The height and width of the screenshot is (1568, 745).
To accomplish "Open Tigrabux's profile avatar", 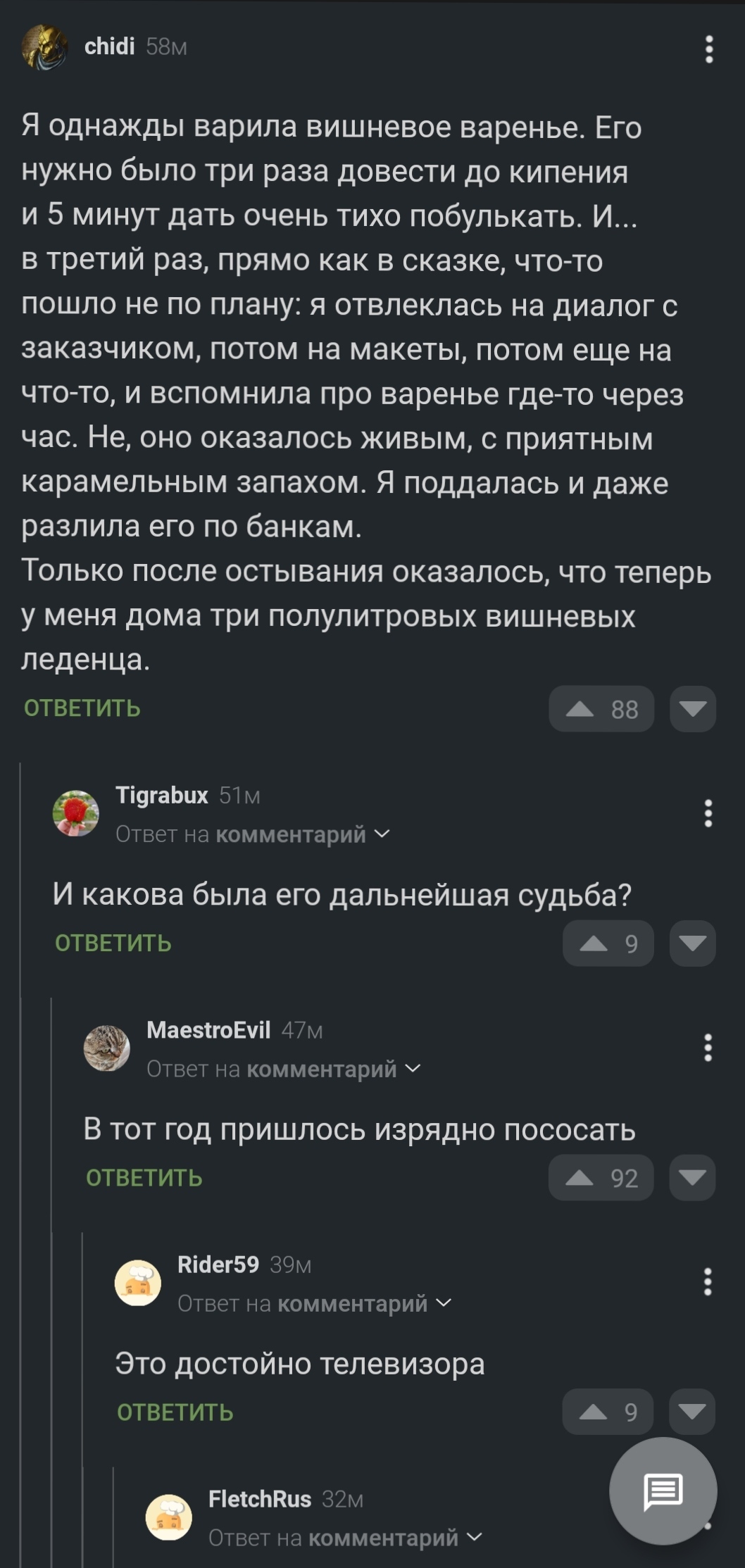I will (x=76, y=813).
